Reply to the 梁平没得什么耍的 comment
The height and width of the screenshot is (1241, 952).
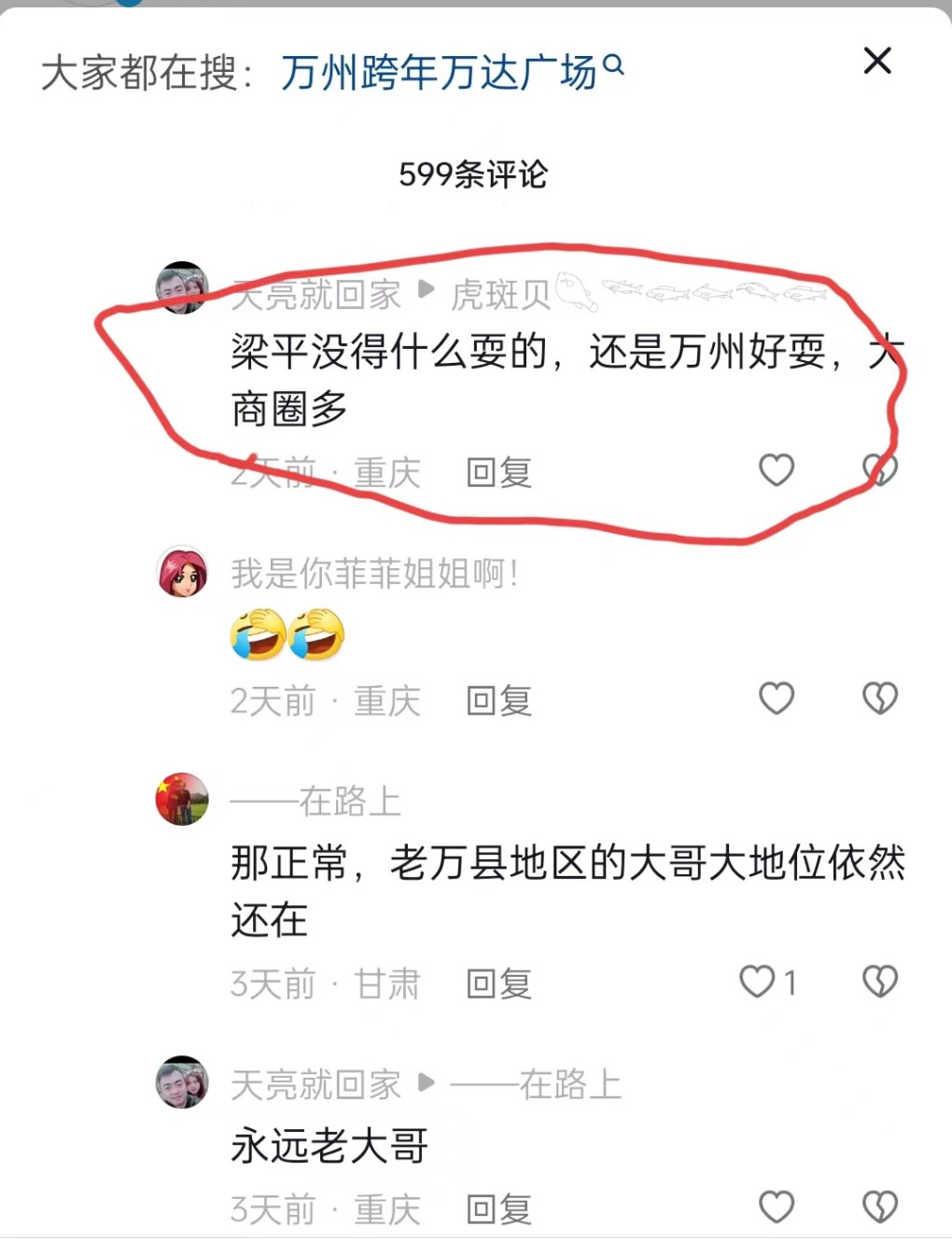point(498,473)
